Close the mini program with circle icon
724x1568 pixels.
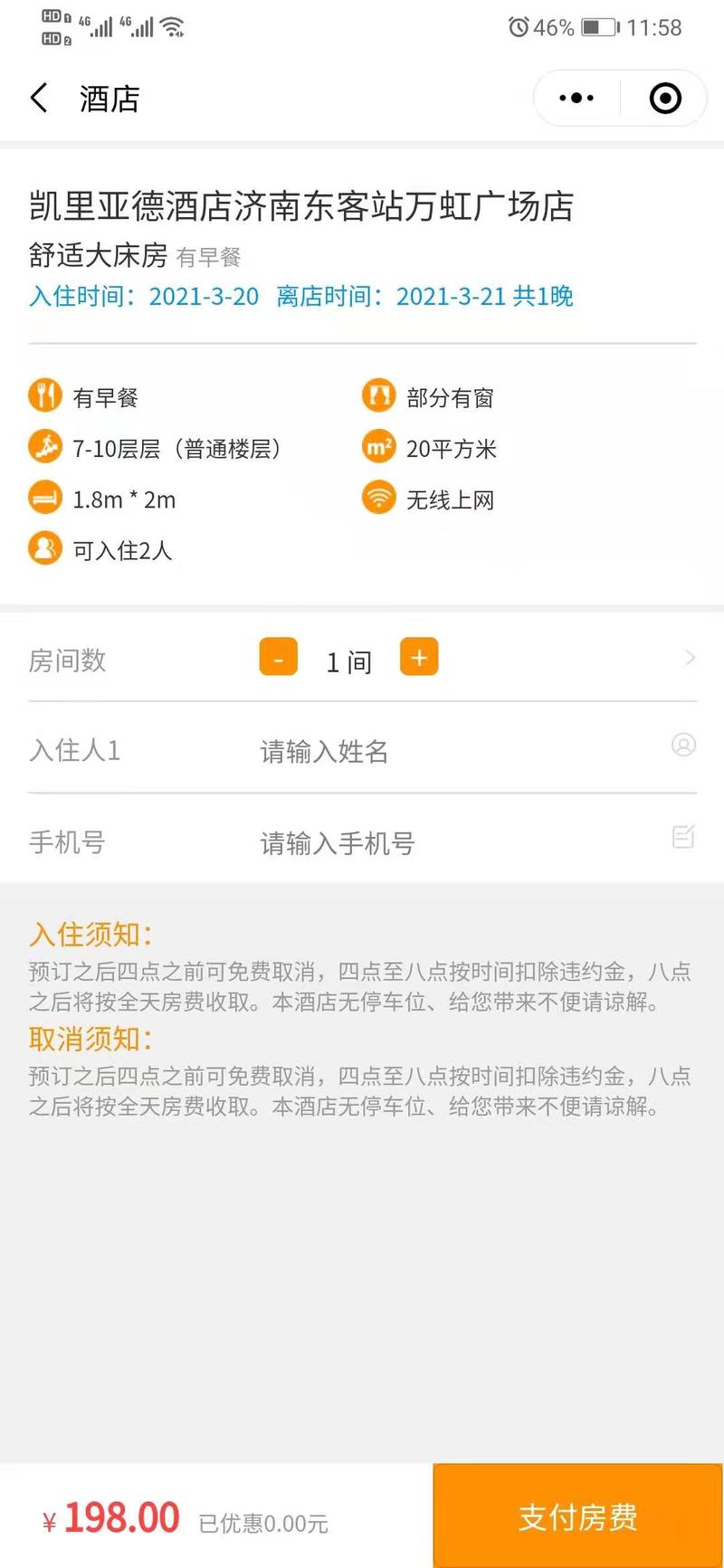pos(665,98)
